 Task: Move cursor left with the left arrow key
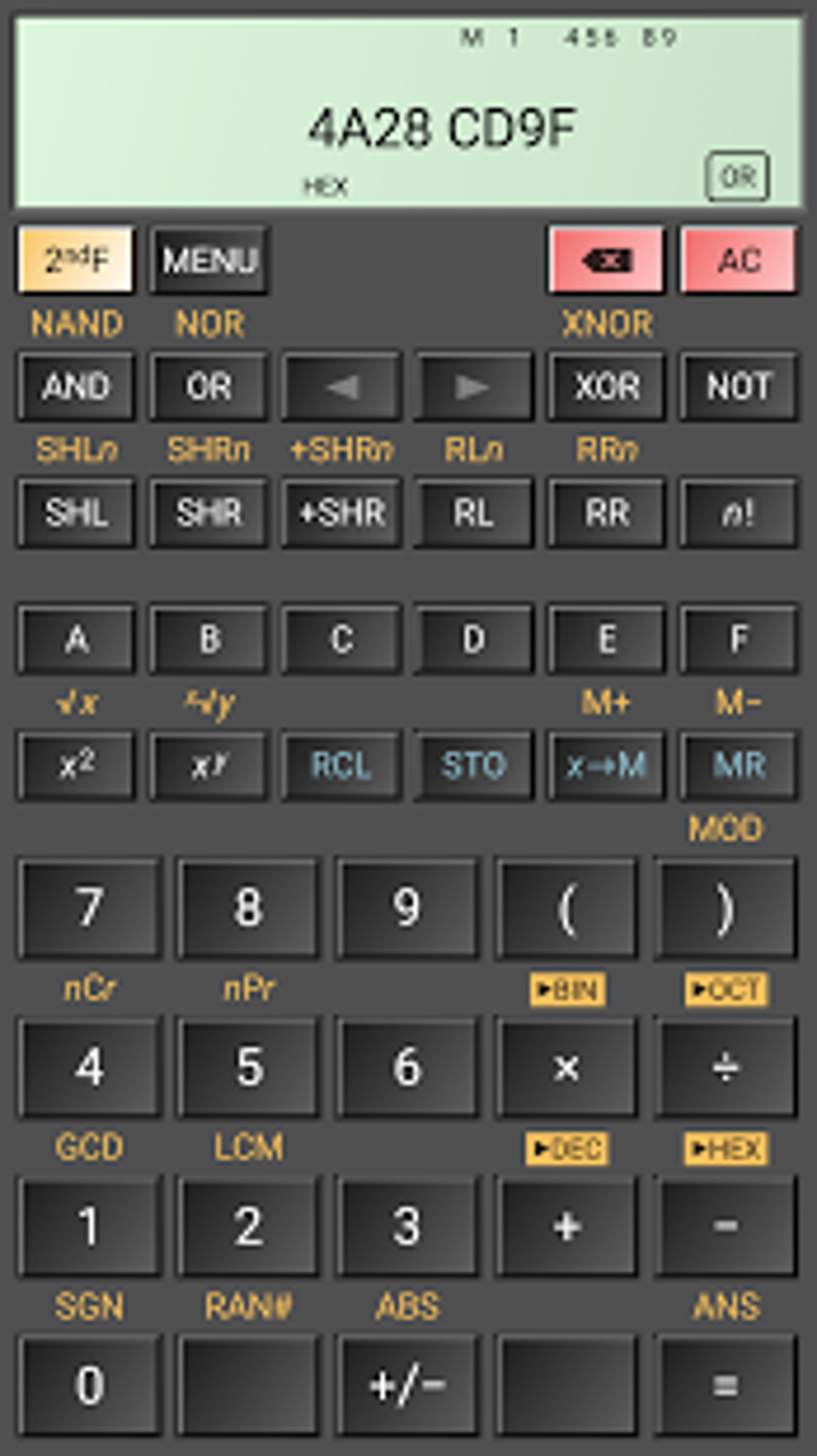point(342,386)
